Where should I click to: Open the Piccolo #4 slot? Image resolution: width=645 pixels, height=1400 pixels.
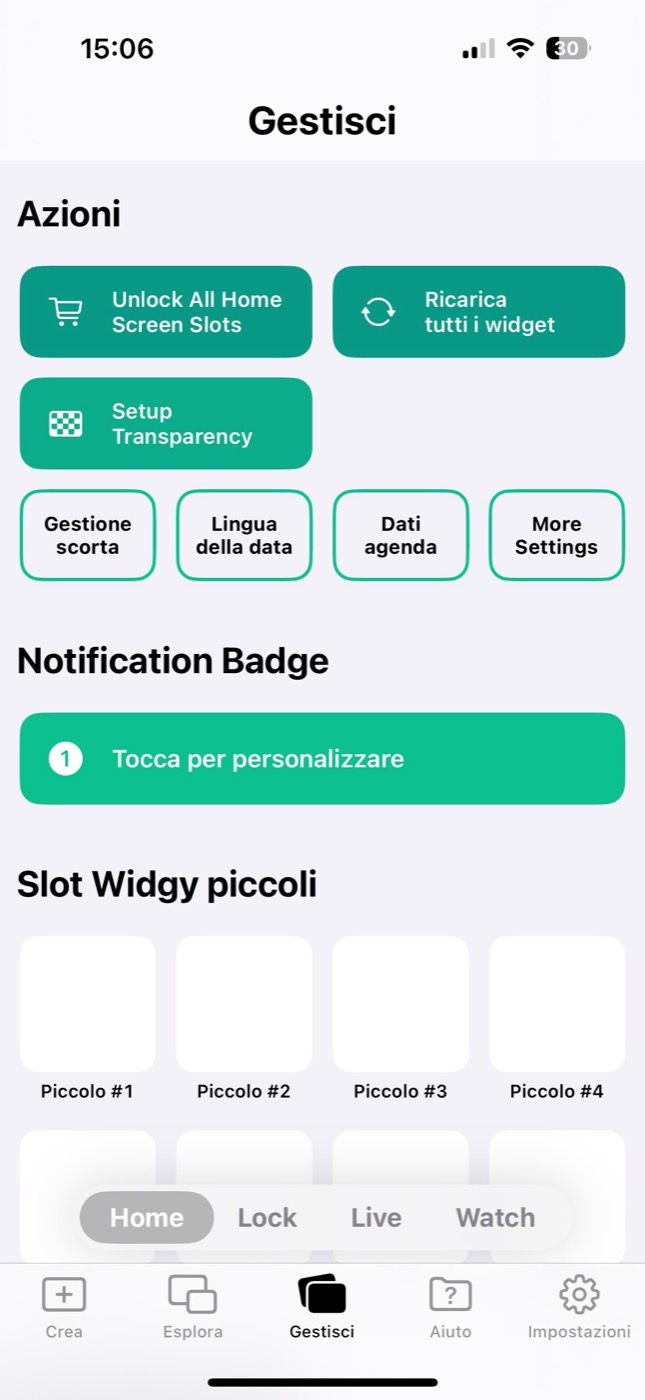557,1004
